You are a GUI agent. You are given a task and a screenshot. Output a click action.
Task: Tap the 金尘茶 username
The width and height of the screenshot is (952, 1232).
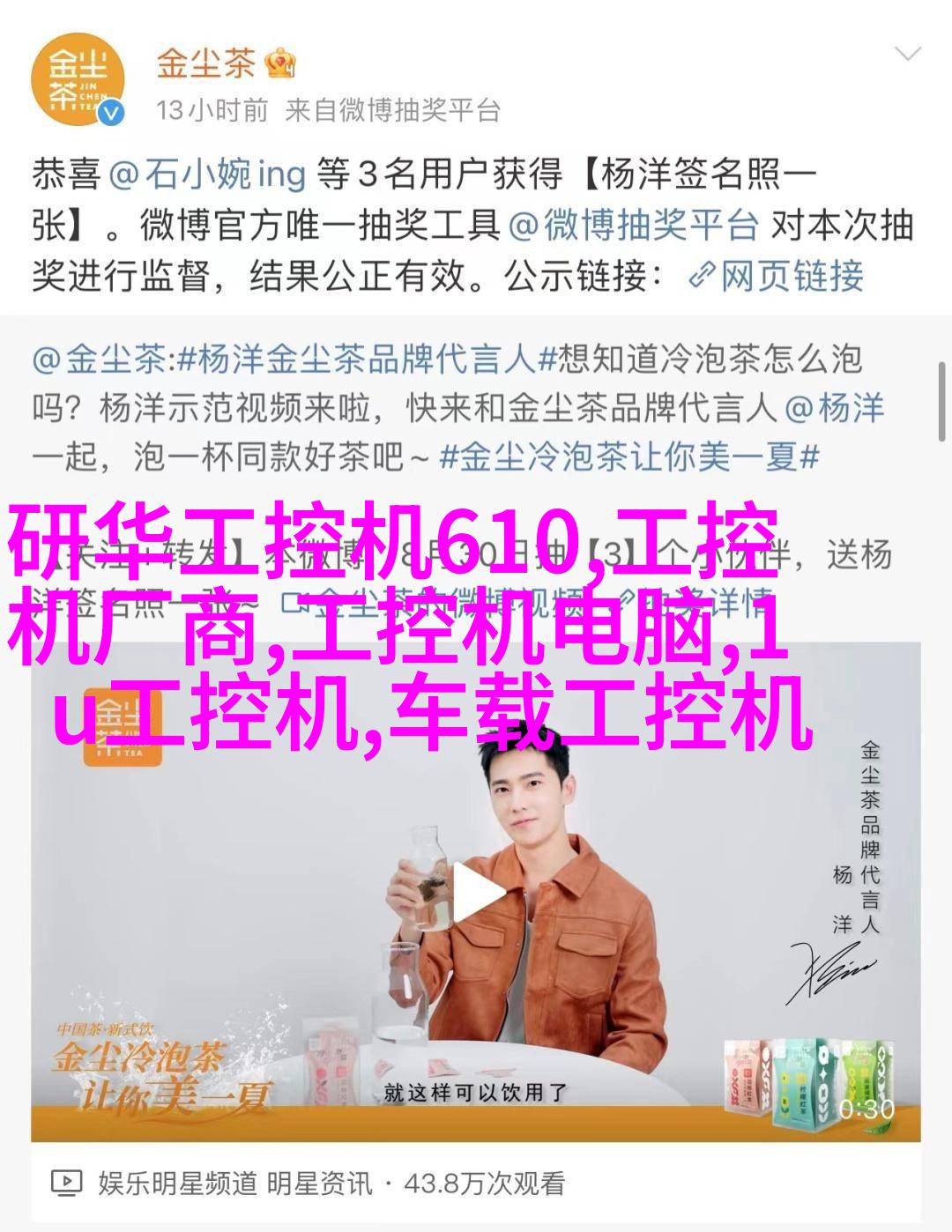(205, 63)
